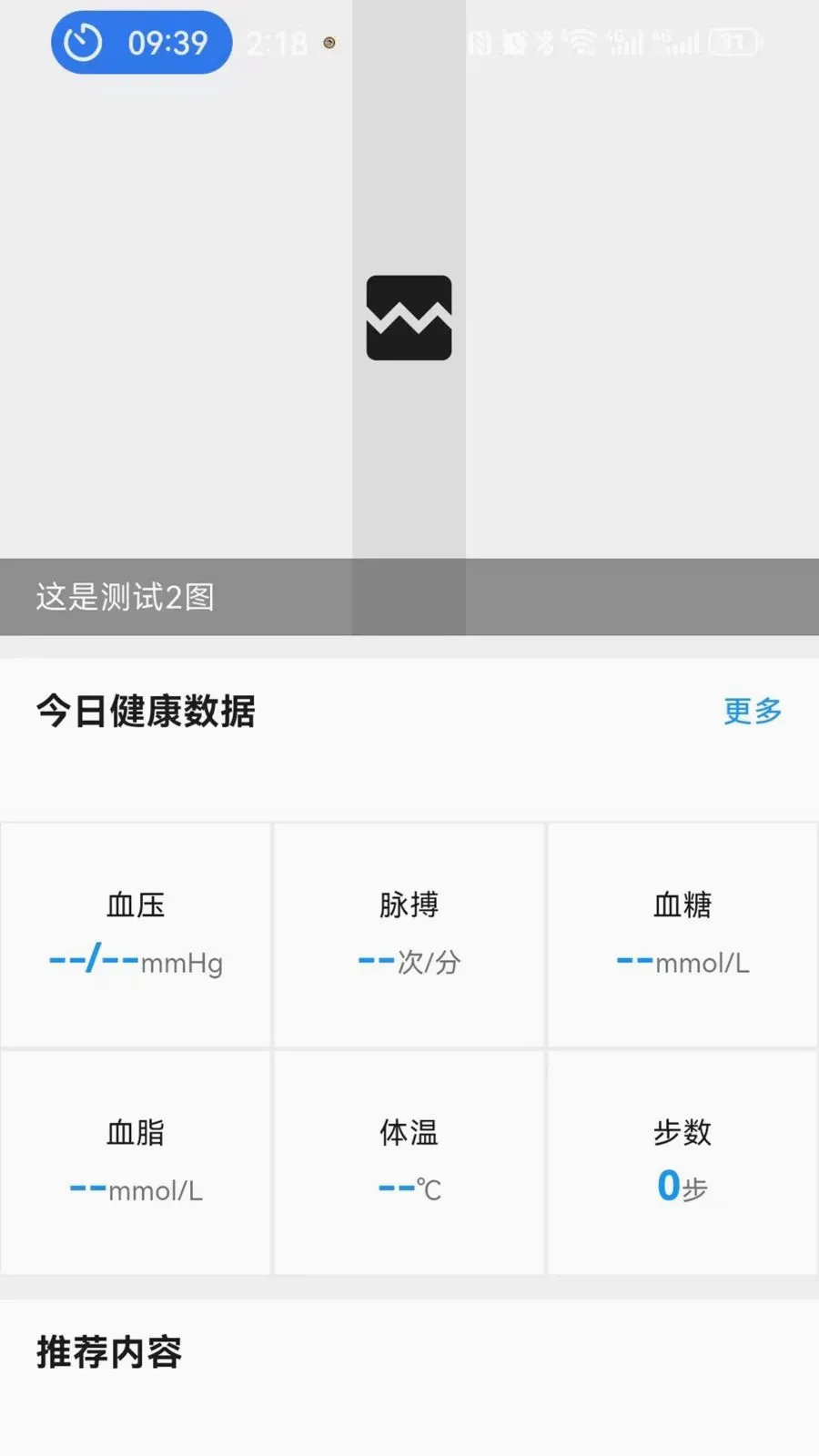Open the 血糖 blood sugar card
Image resolution: width=819 pixels, height=1456 pixels.
[x=682, y=935]
